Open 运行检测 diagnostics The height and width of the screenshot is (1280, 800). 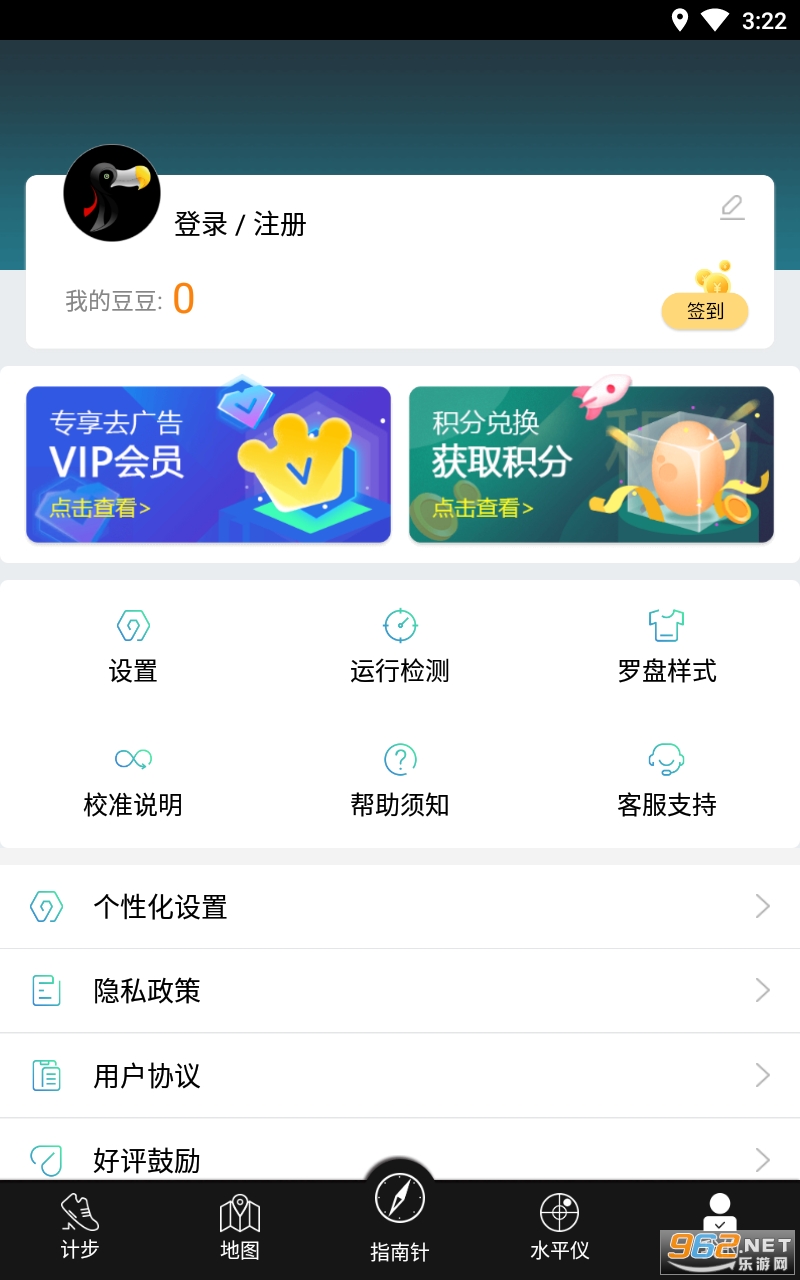click(400, 646)
